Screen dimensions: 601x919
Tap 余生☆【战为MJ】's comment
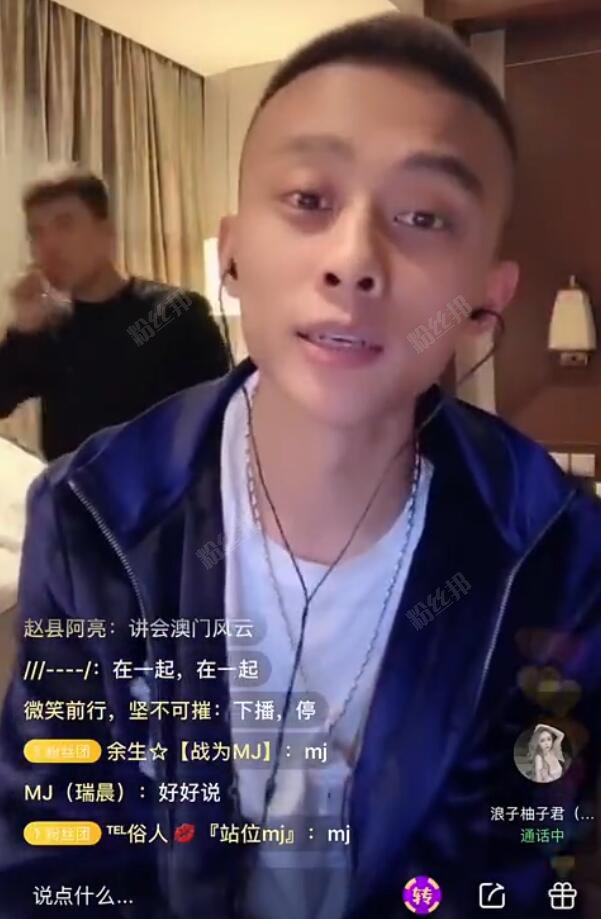(x=186, y=751)
